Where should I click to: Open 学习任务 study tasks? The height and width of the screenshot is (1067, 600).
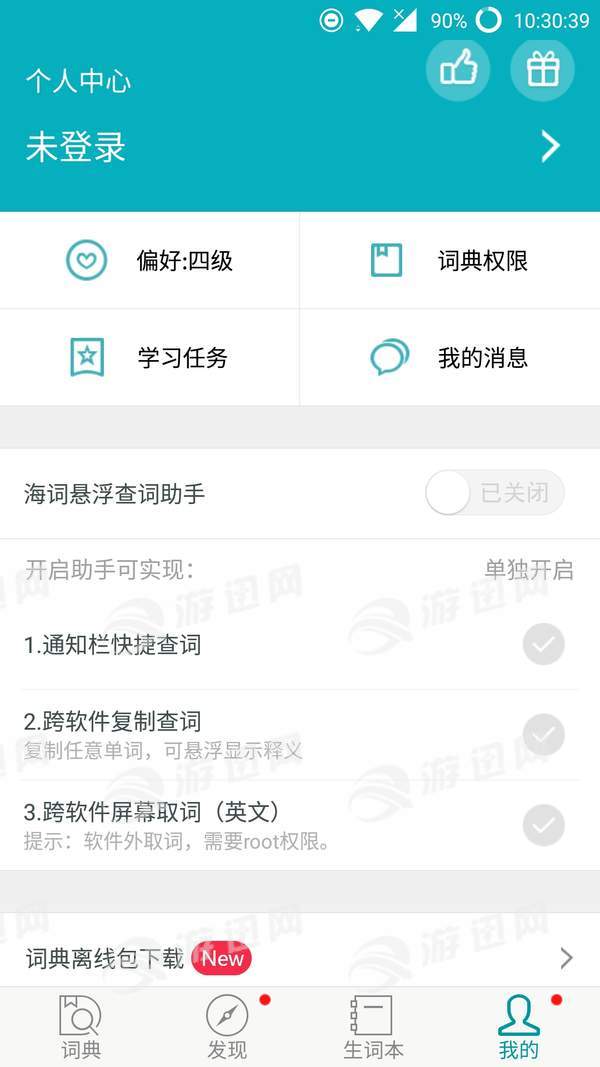[150, 357]
